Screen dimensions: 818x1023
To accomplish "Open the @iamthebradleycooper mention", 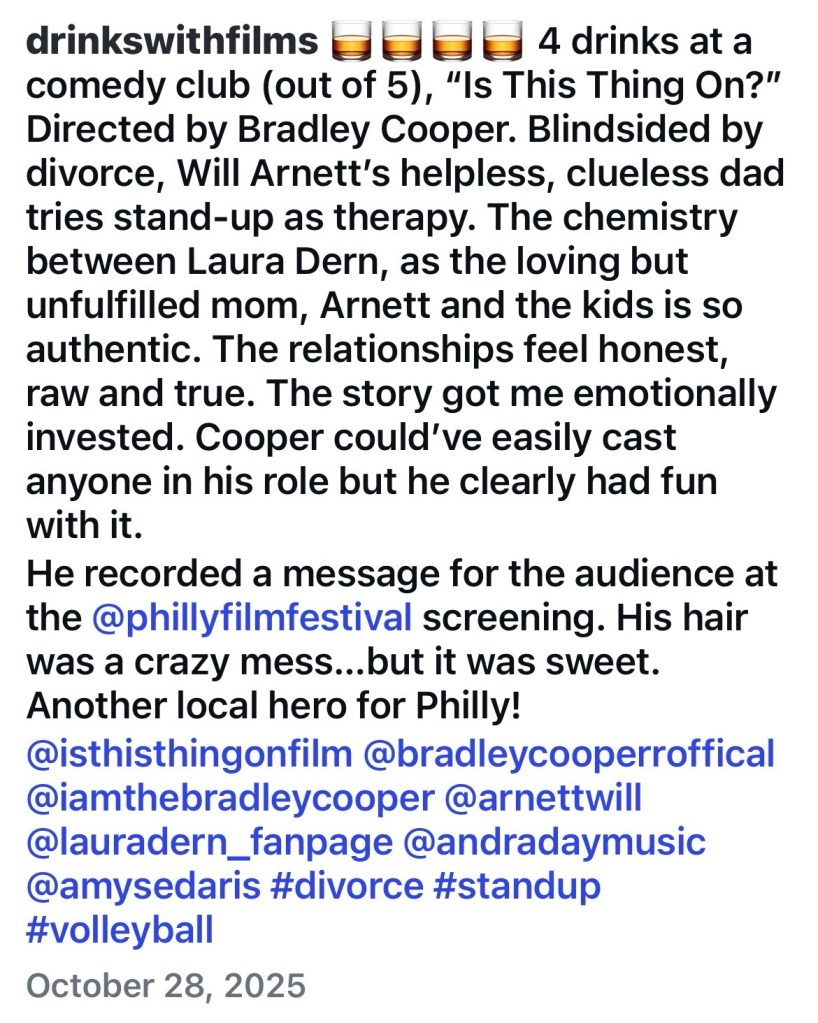I will click(x=230, y=799).
